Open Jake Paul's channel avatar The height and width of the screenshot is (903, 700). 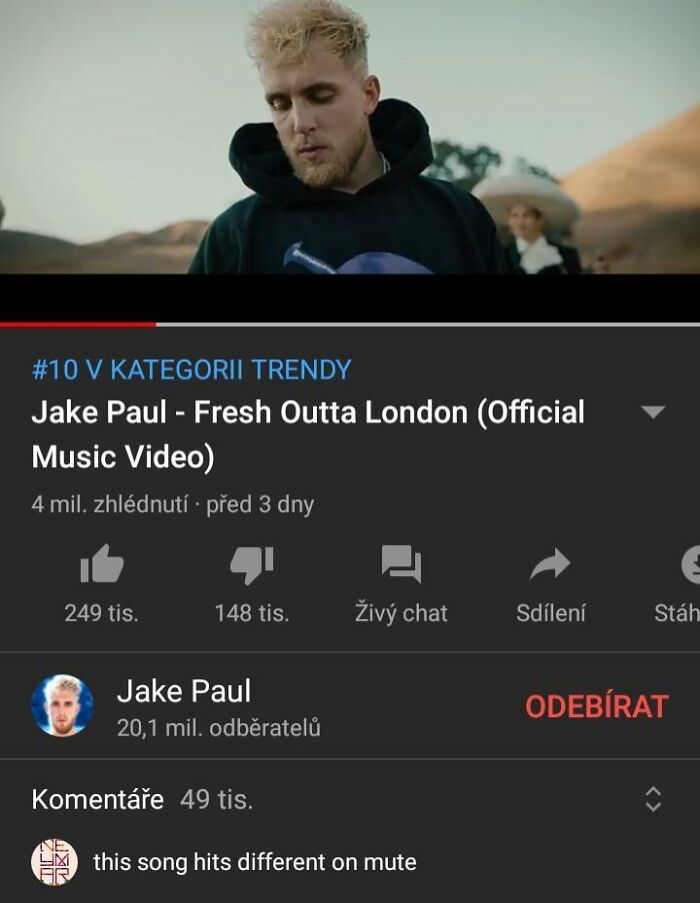click(62, 706)
